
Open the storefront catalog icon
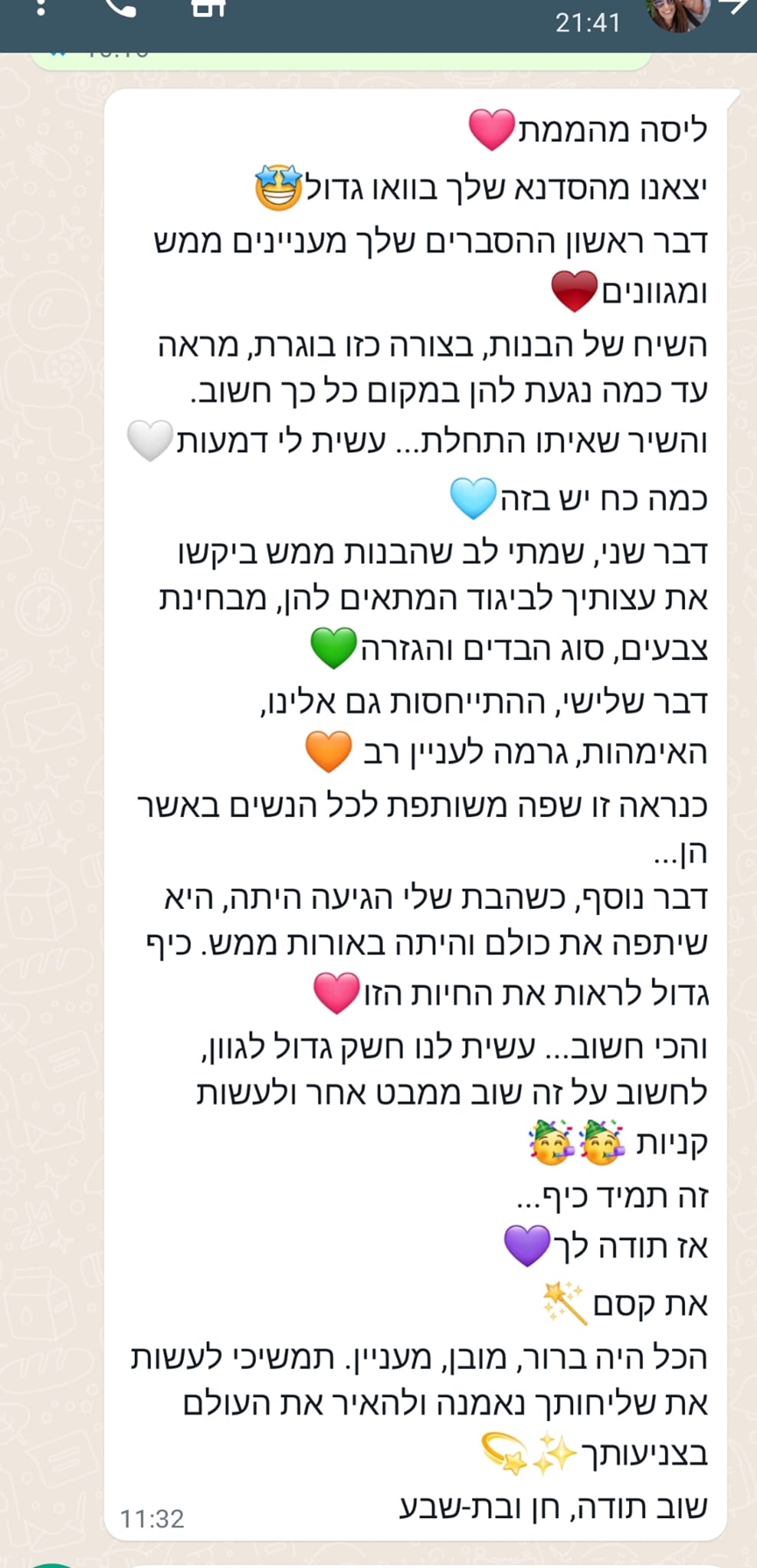(x=208, y=8)
